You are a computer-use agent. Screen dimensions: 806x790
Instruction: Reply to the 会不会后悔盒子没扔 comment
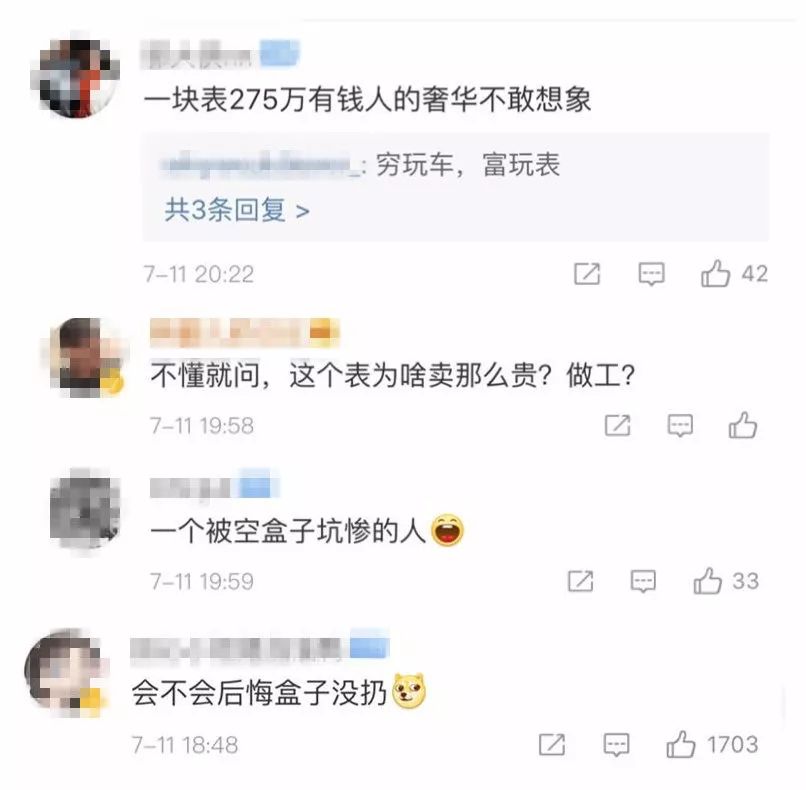coord(617,744)
